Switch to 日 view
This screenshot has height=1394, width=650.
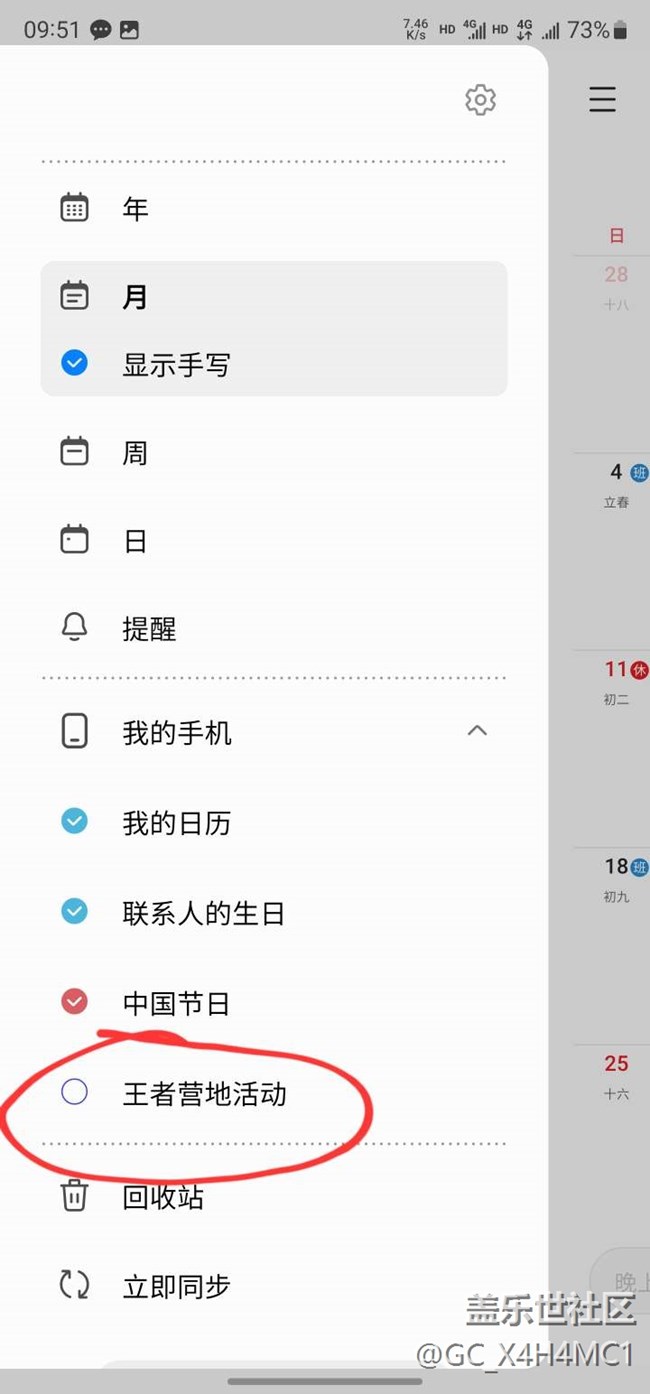(274, 541)
